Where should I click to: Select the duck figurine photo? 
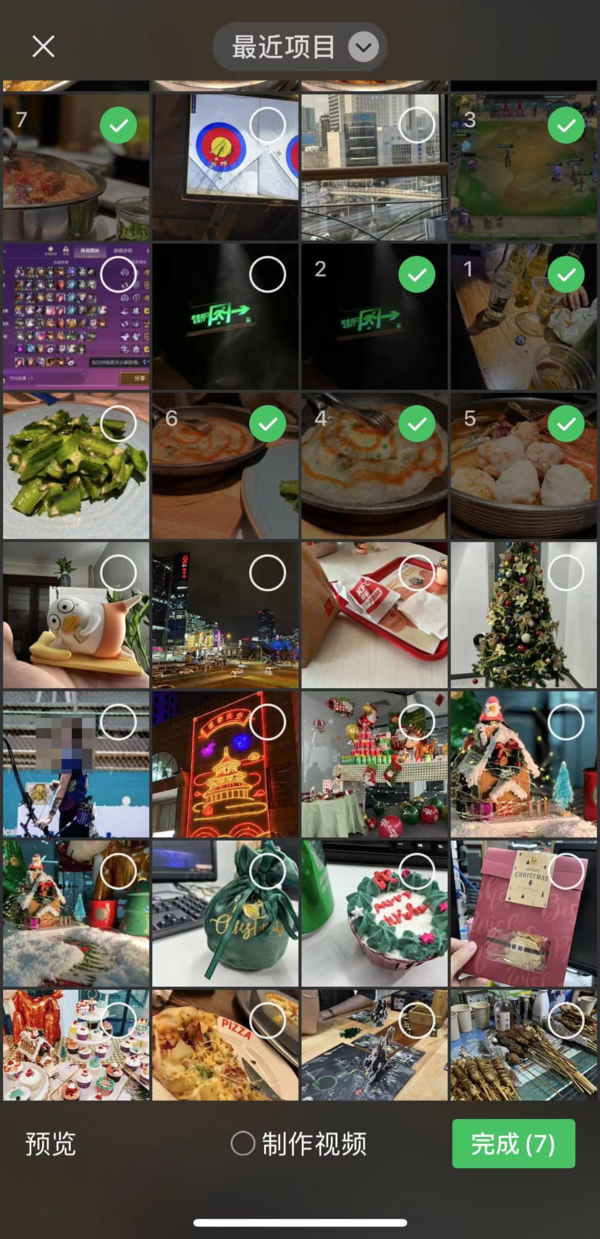(x=118, y=573)
